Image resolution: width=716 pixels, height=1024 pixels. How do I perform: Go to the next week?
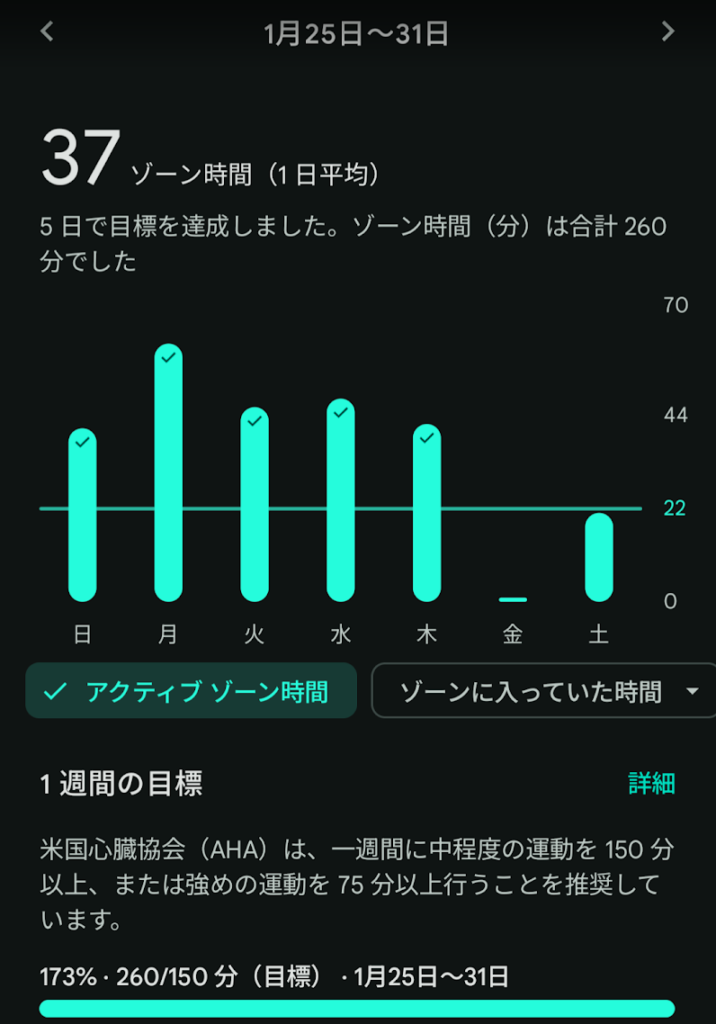point(668,32)
